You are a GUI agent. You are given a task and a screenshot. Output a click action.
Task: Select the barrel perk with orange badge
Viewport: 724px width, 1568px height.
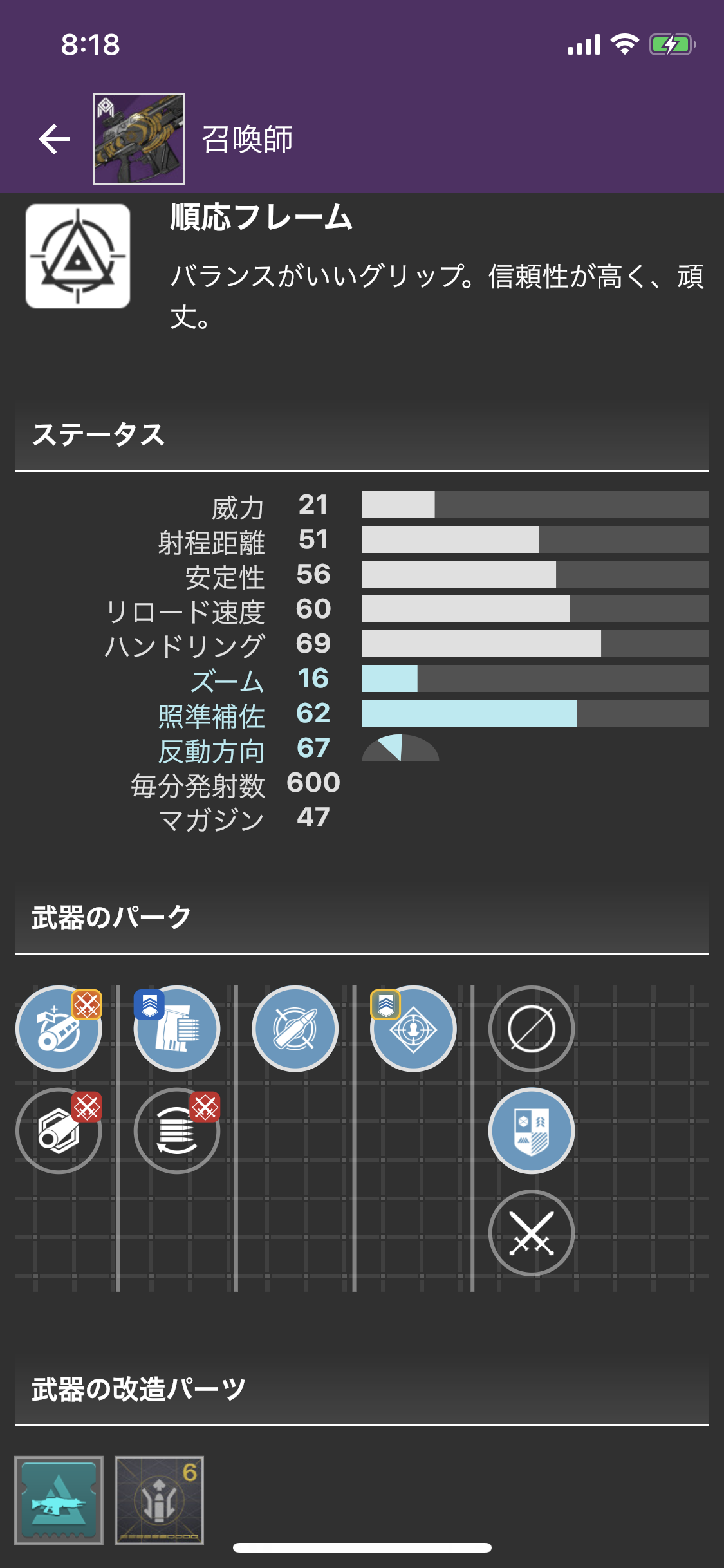pos(59,1029)
